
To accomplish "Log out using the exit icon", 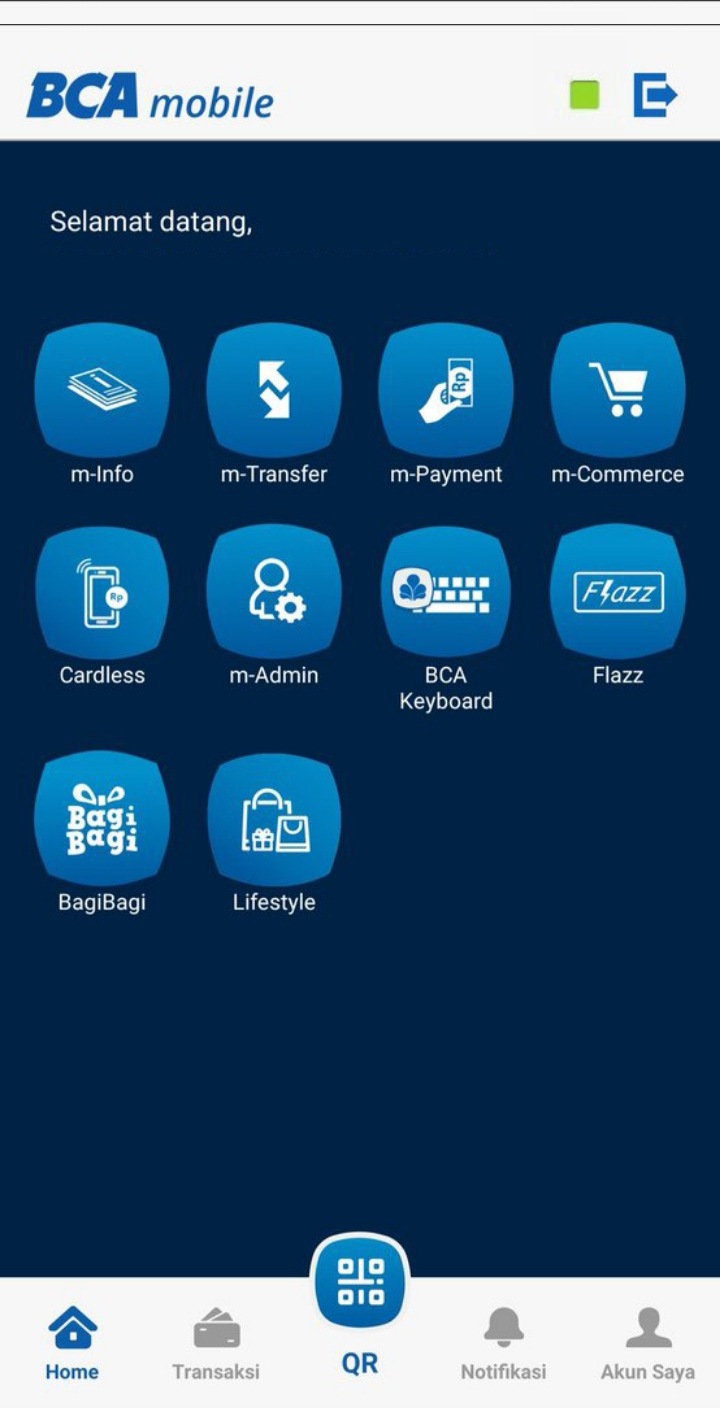I will click(655, 96).
